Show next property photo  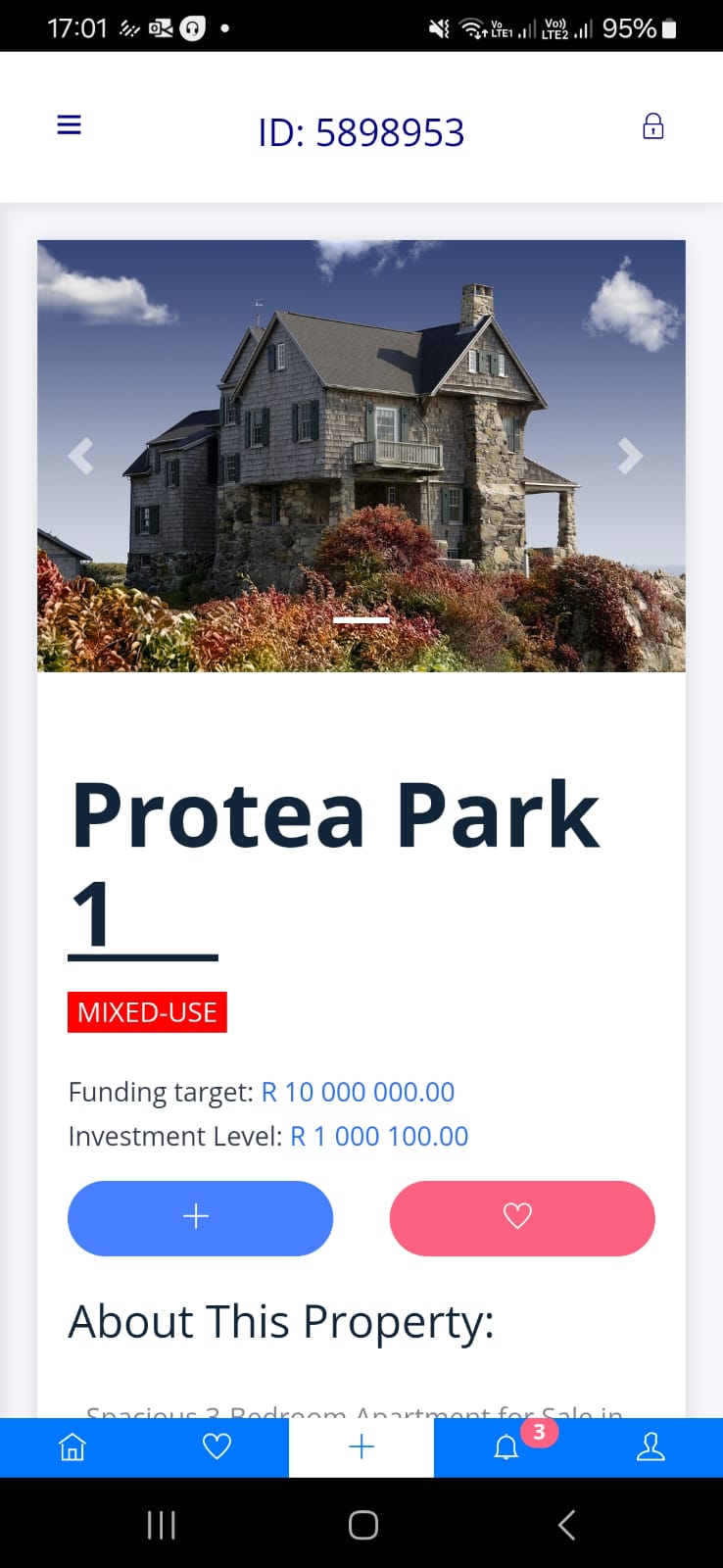tap(630, 456)
